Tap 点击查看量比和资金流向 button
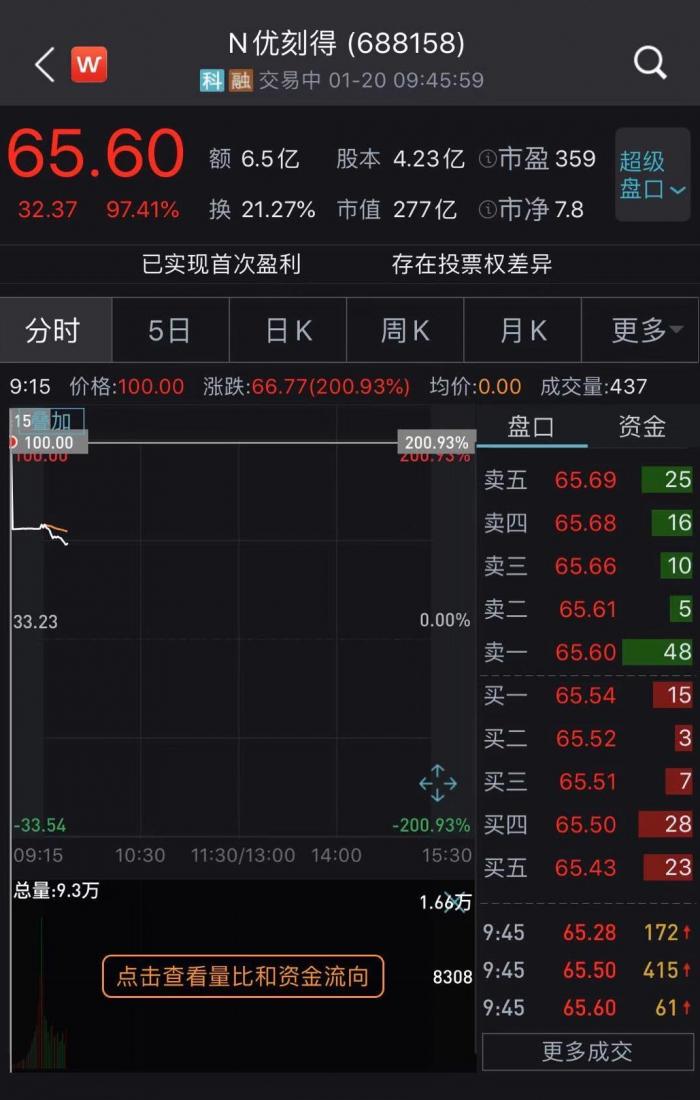This screenshot has height=1100, width=700. coord(243,976)
